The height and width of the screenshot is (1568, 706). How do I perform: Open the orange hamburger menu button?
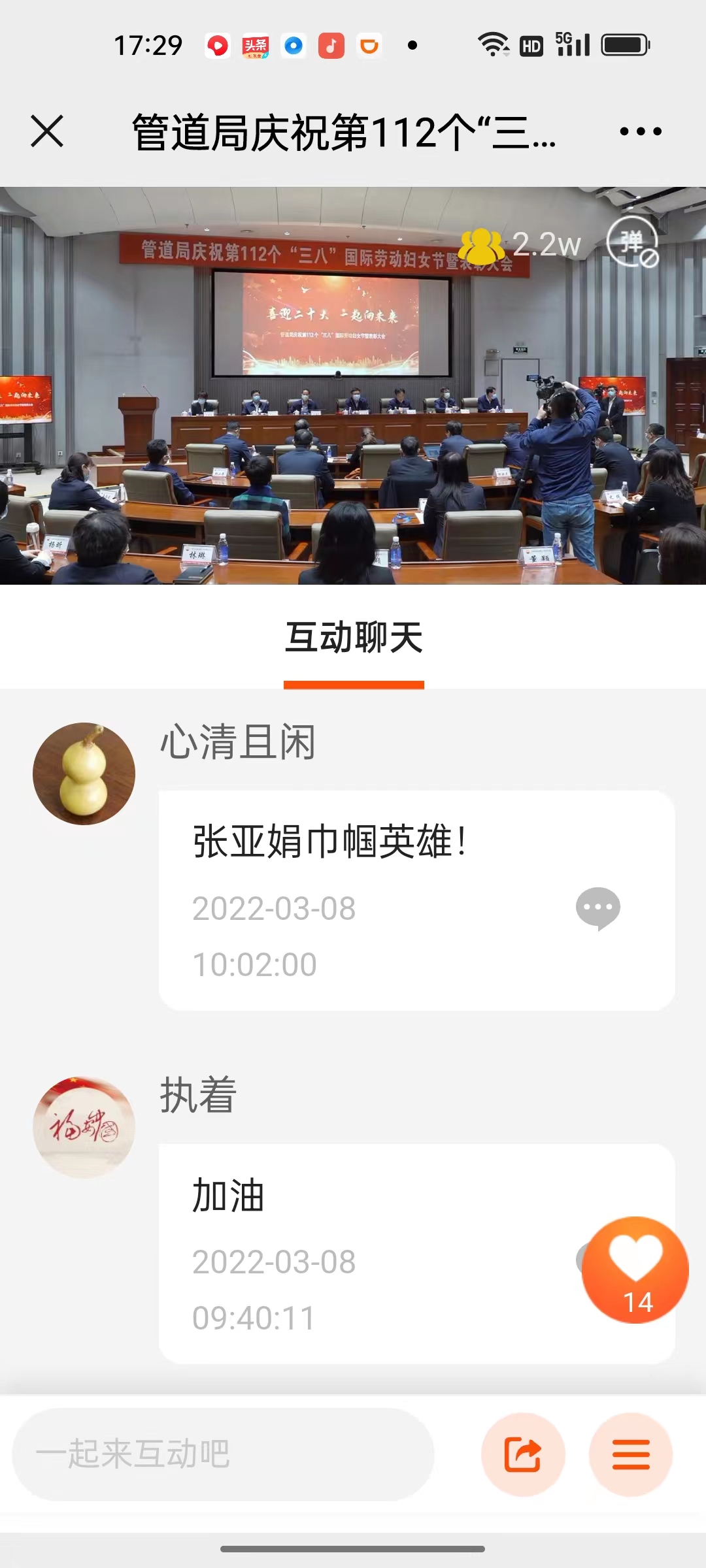(x=631, y=1454)
